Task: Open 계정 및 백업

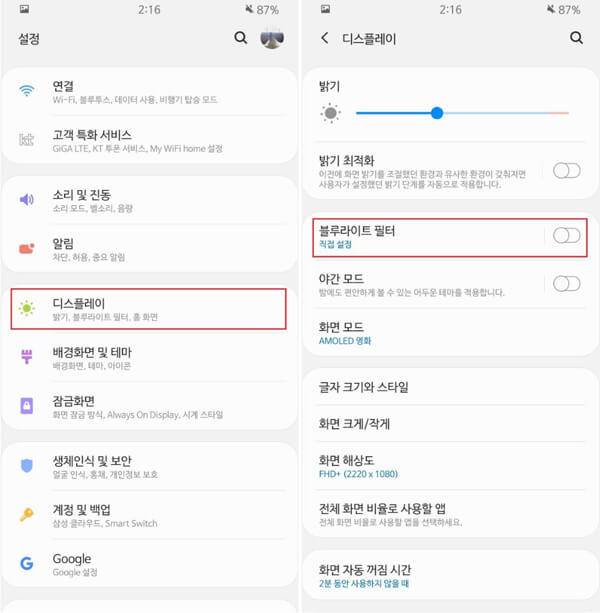Action: pos(150,515)
